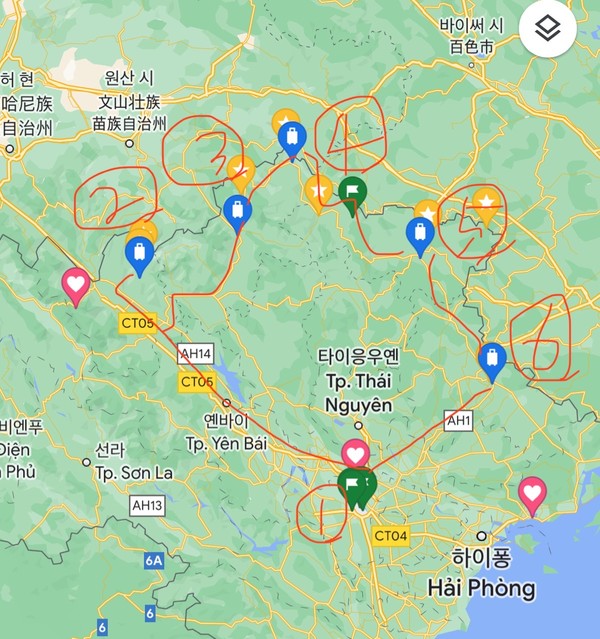The width and height of the screenshot is (600, 639).
Task: Select the heart pin east of Hải Phòng
Action: tap(532, 492)
